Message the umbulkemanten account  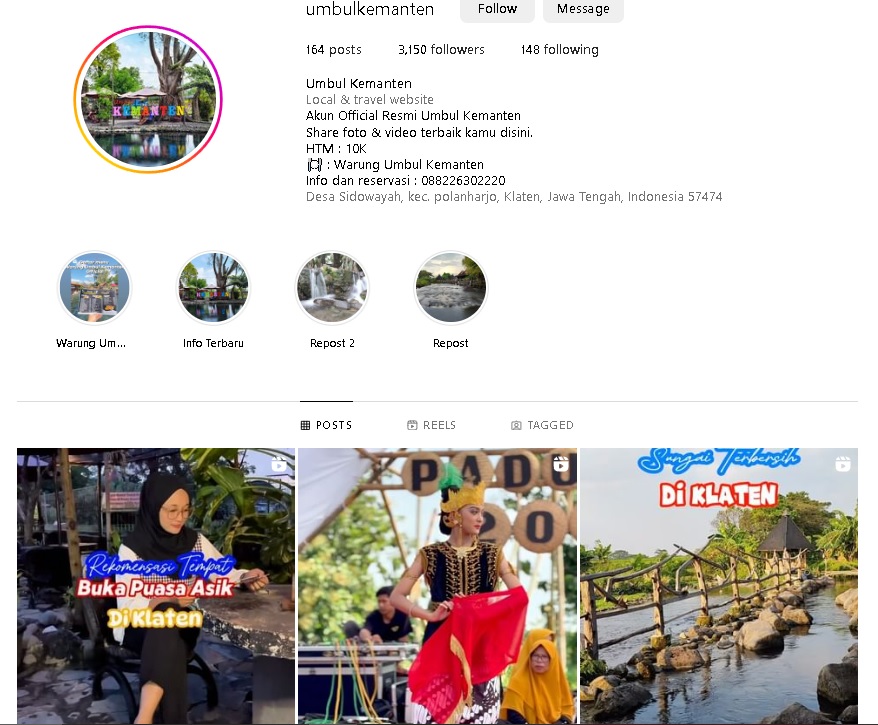583,9
